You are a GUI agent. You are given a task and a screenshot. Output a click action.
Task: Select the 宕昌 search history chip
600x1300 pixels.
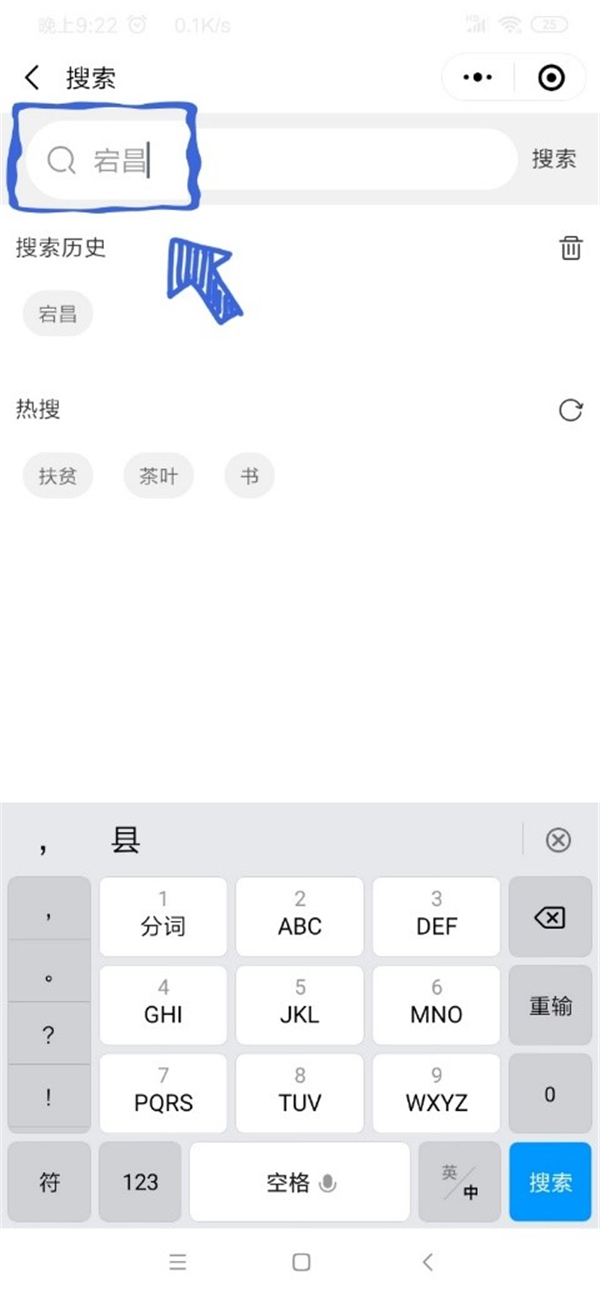point(58,314)
